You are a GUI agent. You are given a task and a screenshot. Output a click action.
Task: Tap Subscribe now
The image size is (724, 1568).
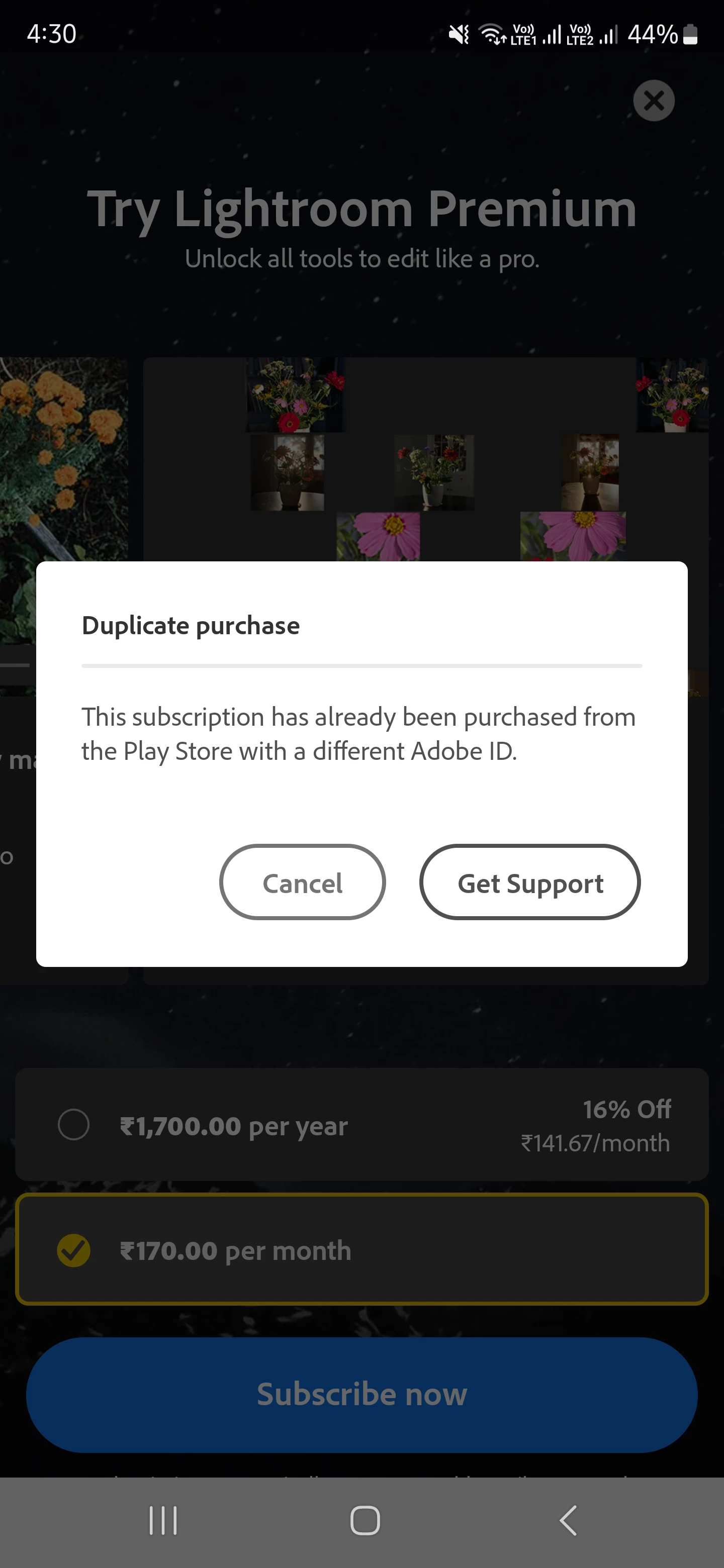click(x=361, y=1395)
